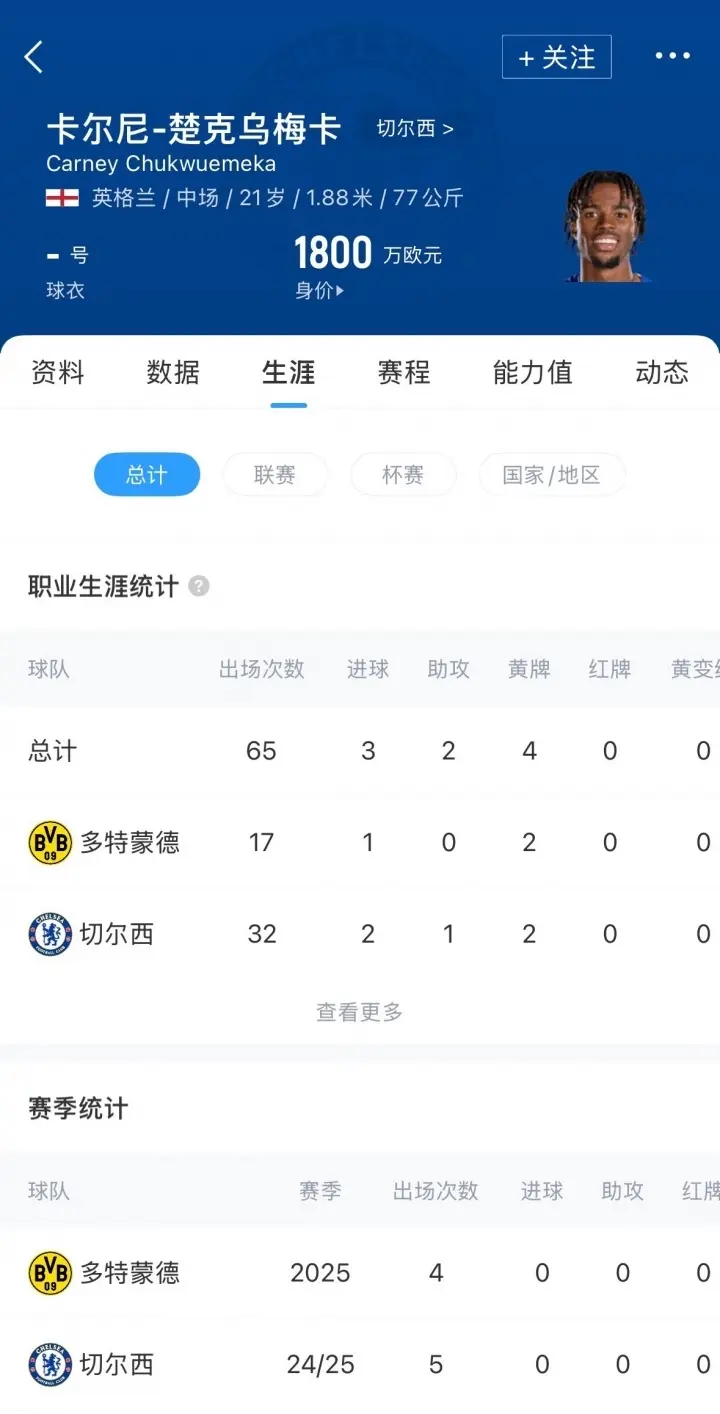Click the question mark beside 职业生涯统计
The height and width of the screenshot is (1414, 720).
[x=199, y=588]
